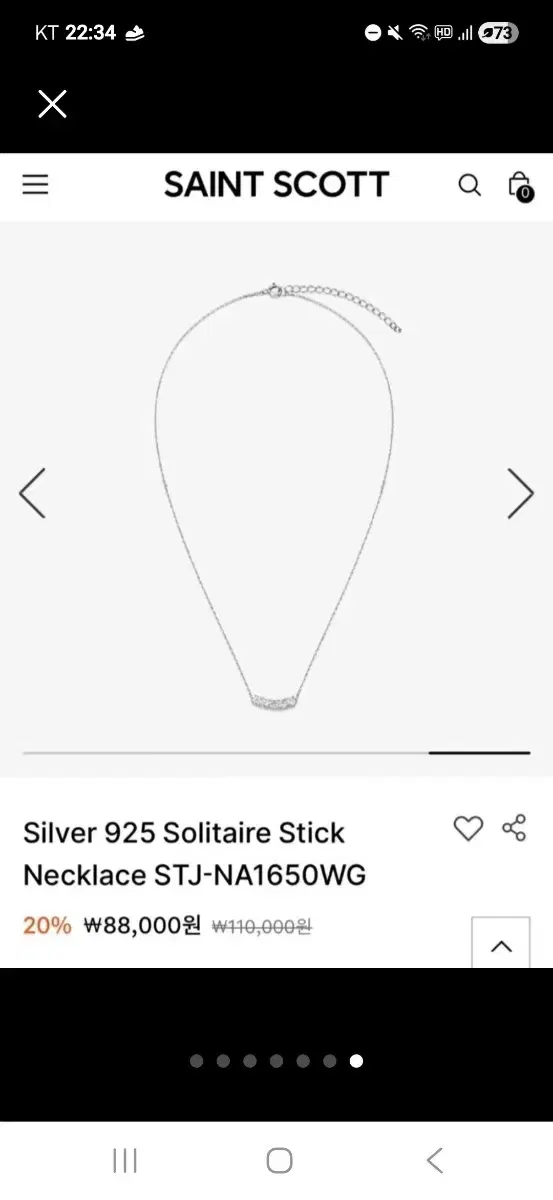This screenshot has width=553, height=1200.
Task: Close the full-screen image viewer
Action: point(52,104)
